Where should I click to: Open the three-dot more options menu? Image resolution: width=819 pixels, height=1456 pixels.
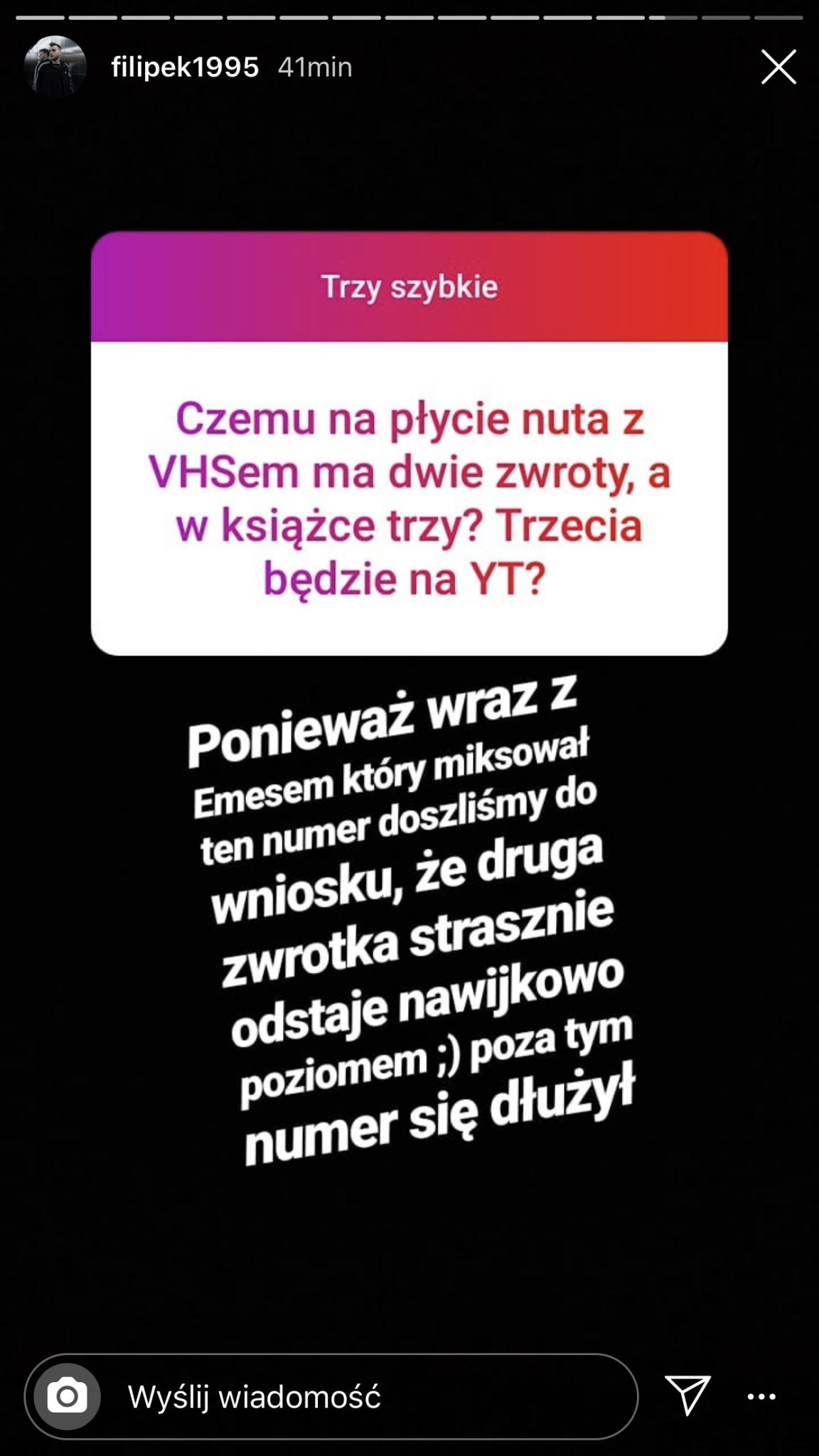pos(761,1396)
